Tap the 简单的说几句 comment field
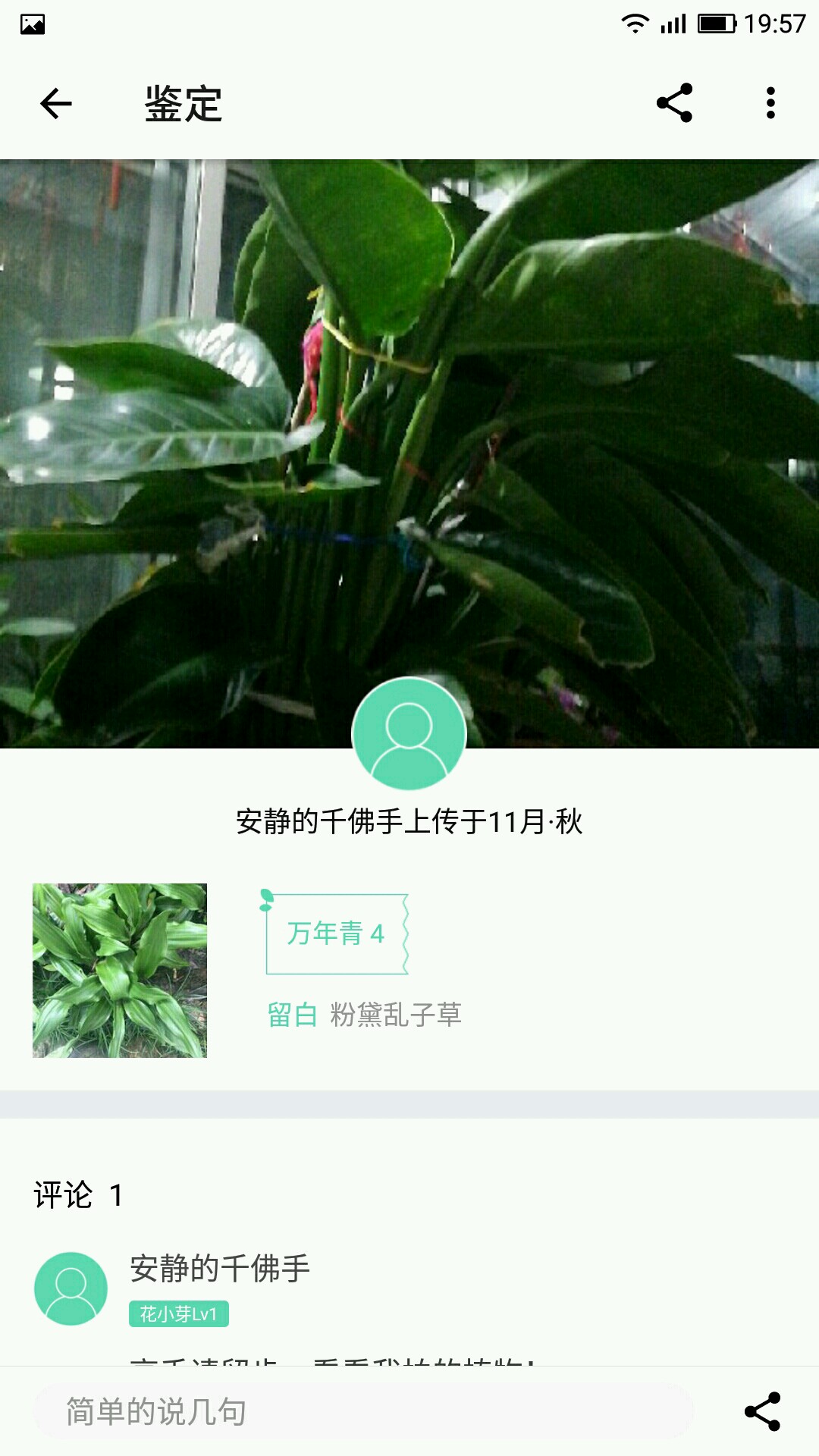The width and height of the screenshot is (819, 1456). click(362, 1412)
